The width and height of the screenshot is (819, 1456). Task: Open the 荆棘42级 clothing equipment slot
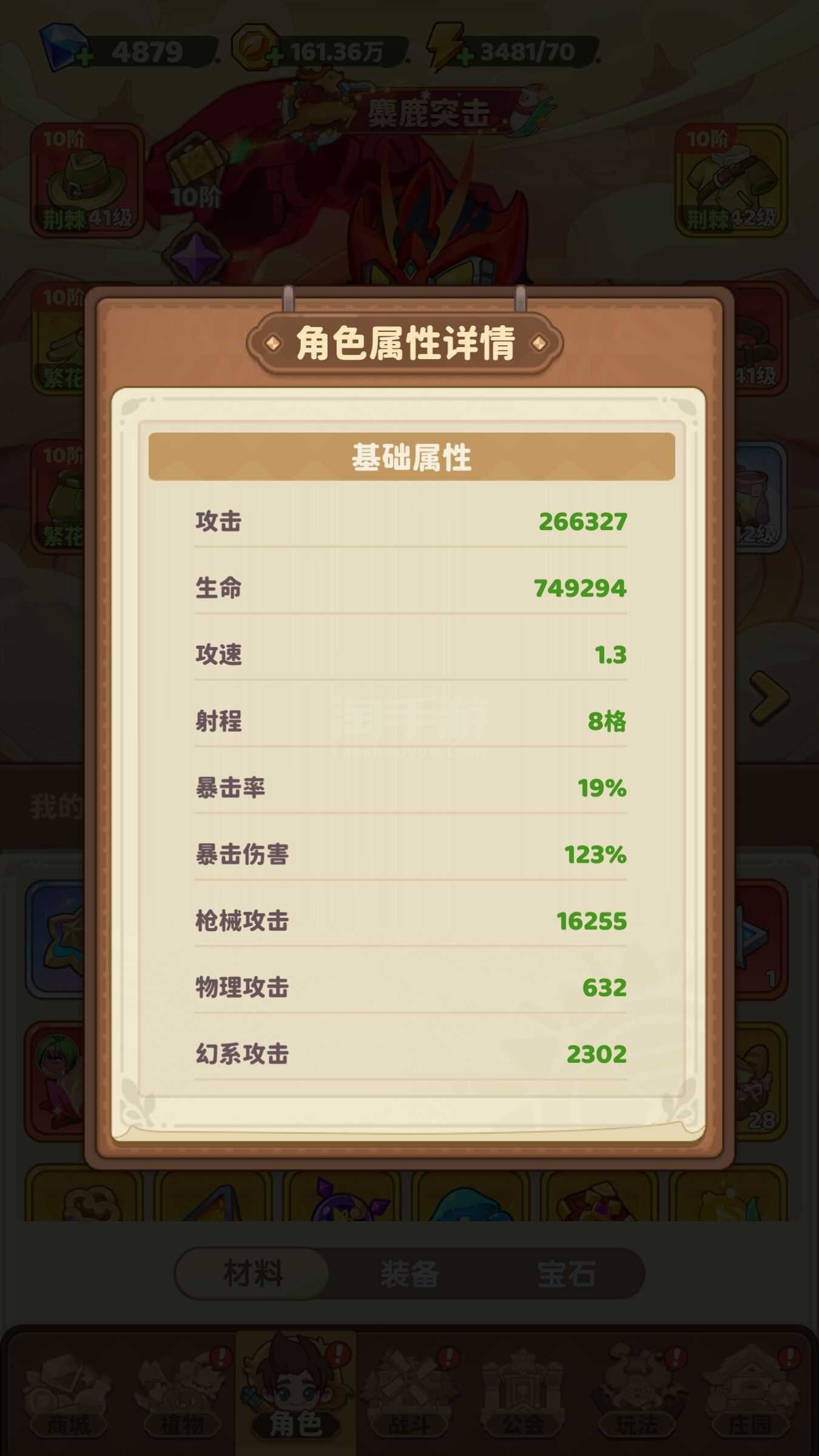(731, 180)
